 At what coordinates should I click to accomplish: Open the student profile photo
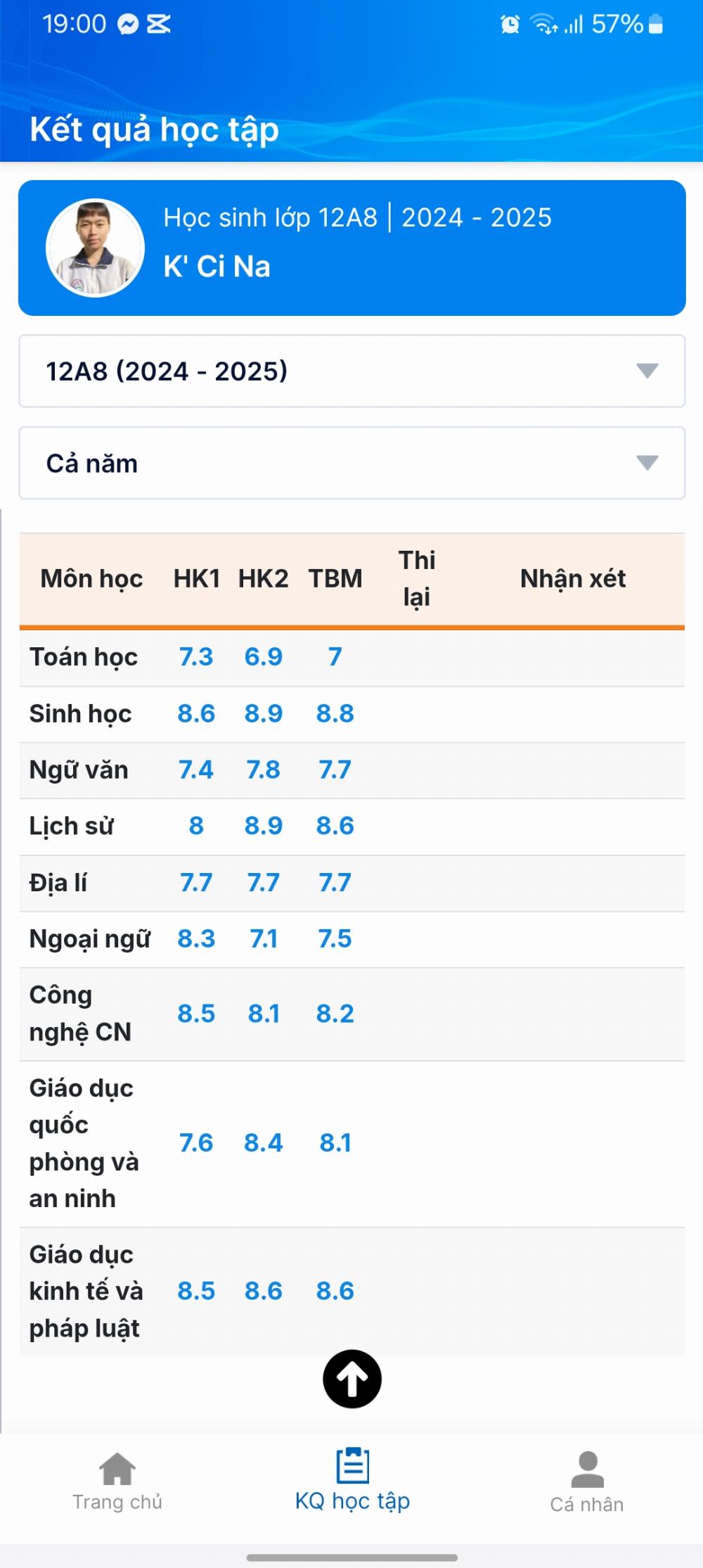[x=95, y=248]
